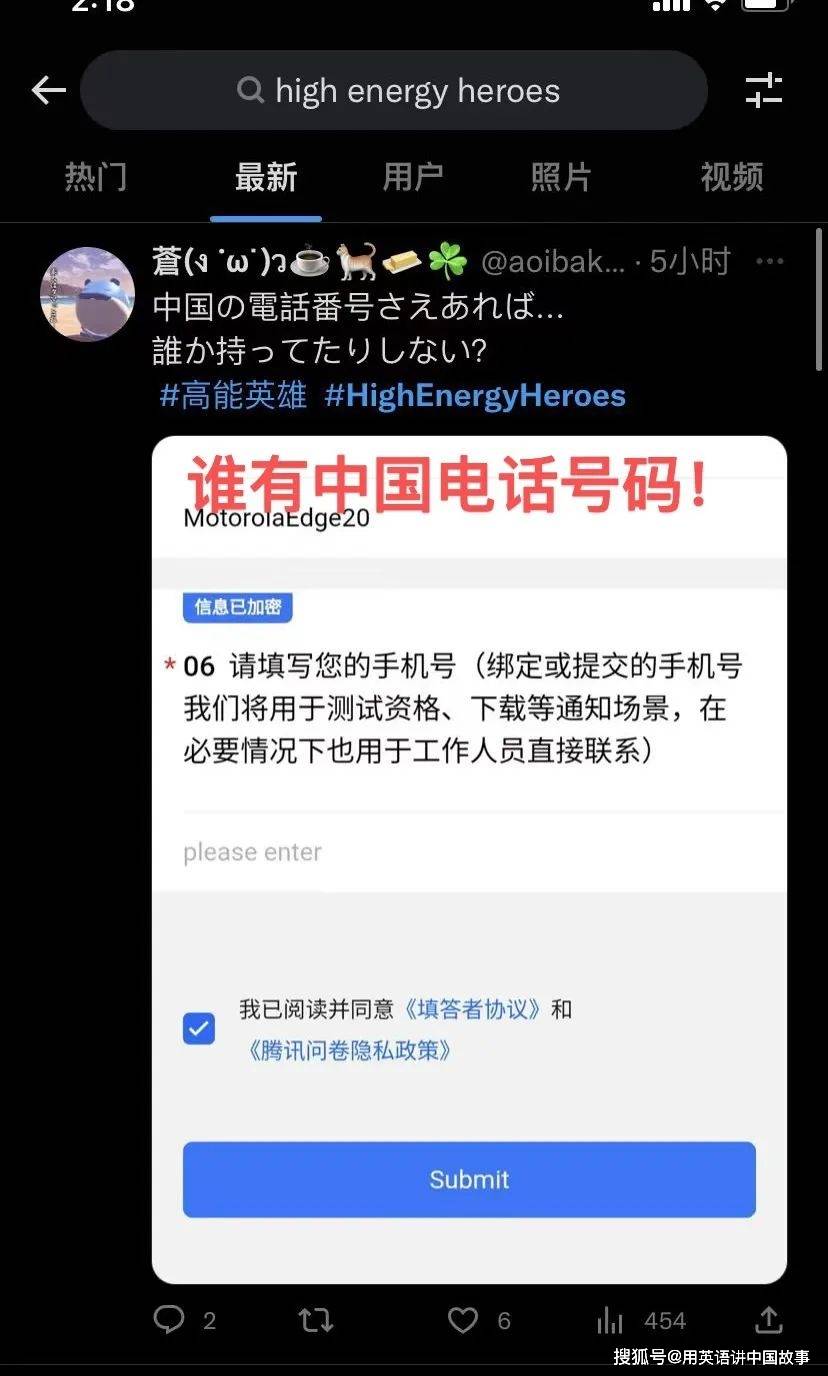
Task: Switch to the 用户 tab
Action: click(x=413, y=178)
